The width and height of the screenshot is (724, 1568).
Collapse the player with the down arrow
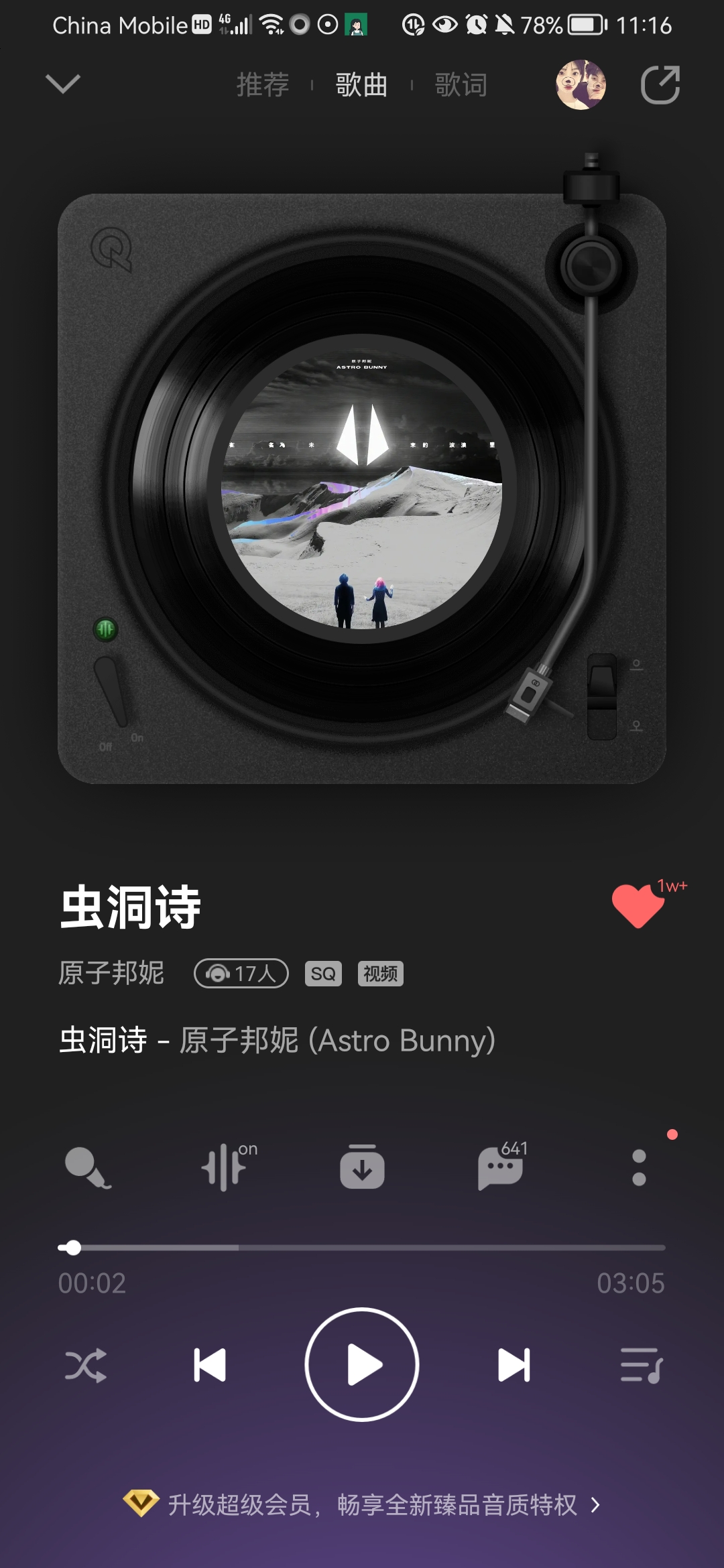point(63,84)
